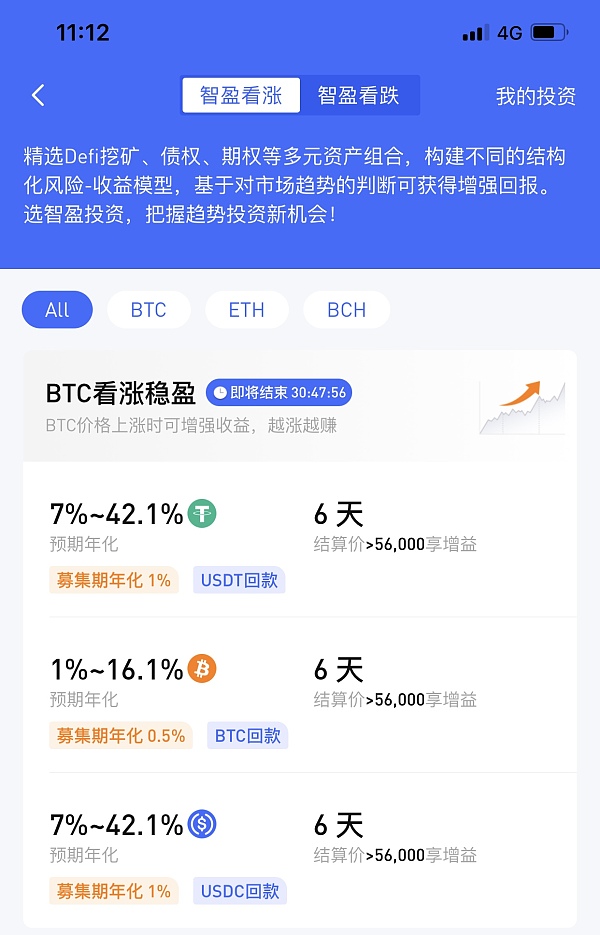Open 我的投资 page
600x935 pixels.
click(x=536, y=96)
